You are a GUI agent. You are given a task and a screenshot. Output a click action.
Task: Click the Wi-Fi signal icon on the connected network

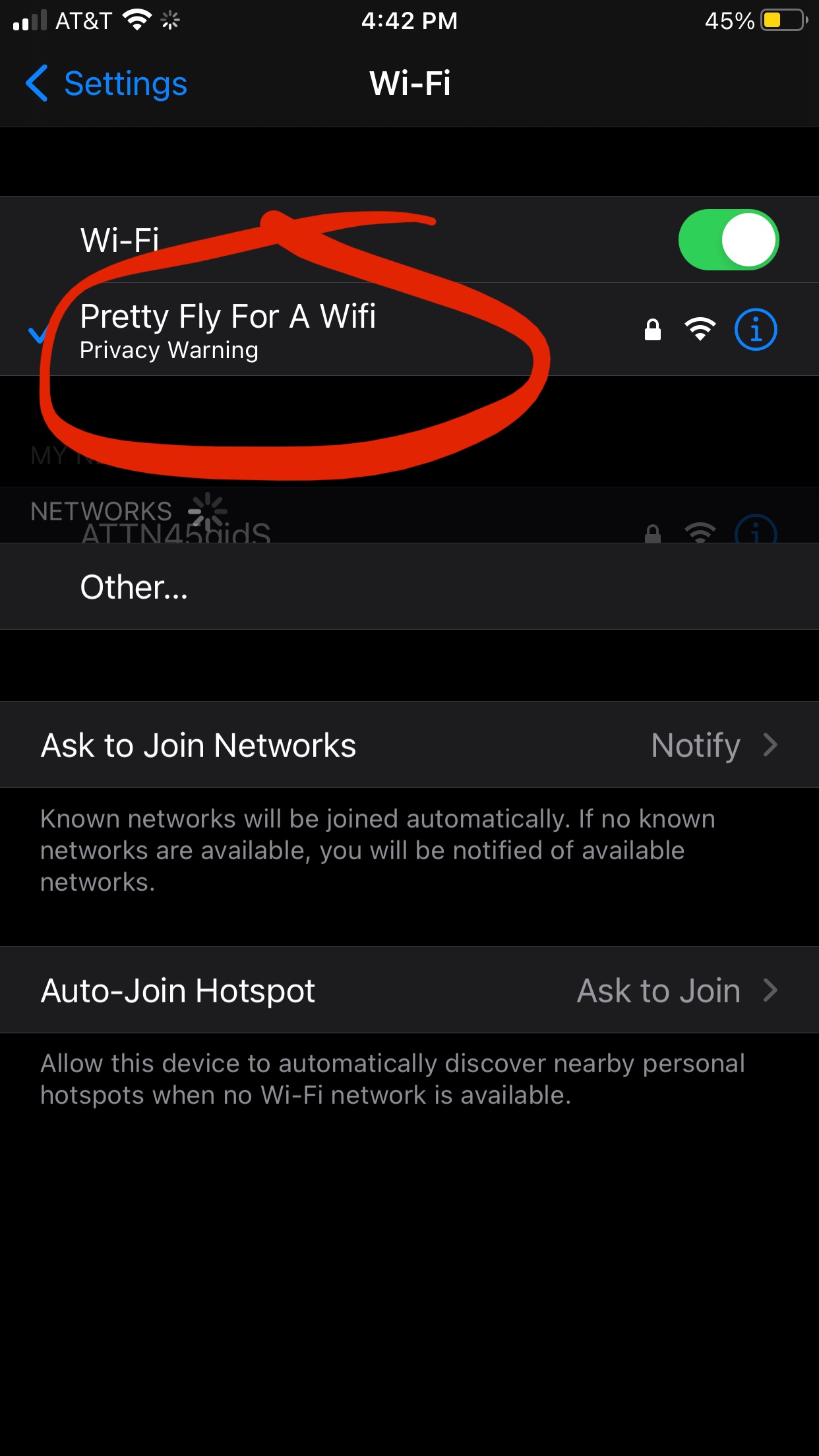699,330
